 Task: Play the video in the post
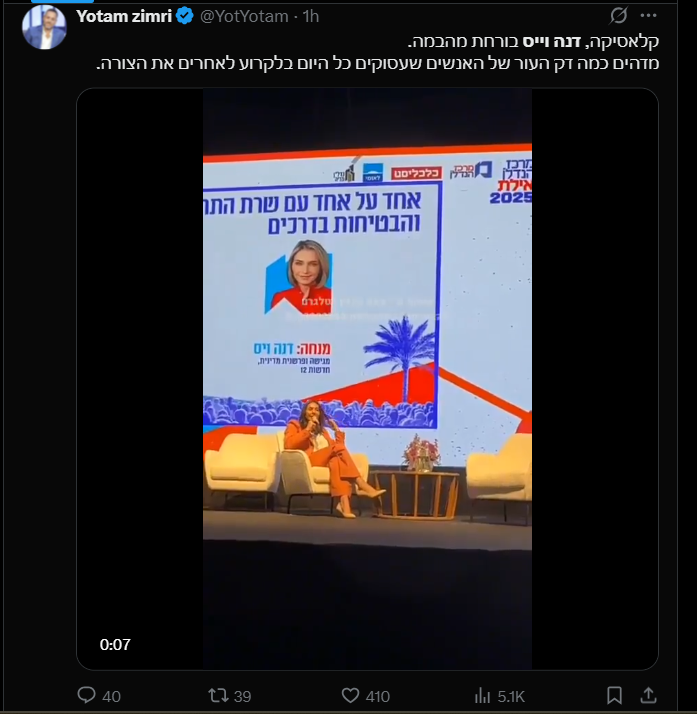click(x=367, y=378)
